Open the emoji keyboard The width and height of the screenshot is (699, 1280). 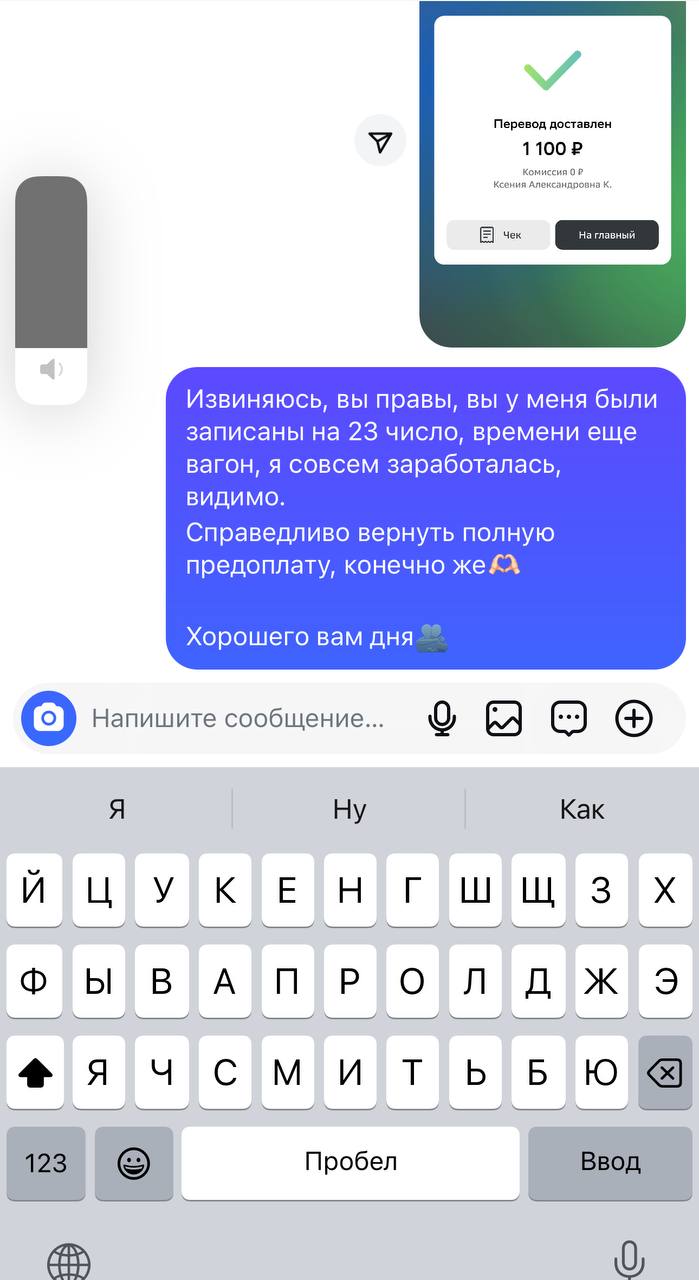click(x=134, y=1163)
